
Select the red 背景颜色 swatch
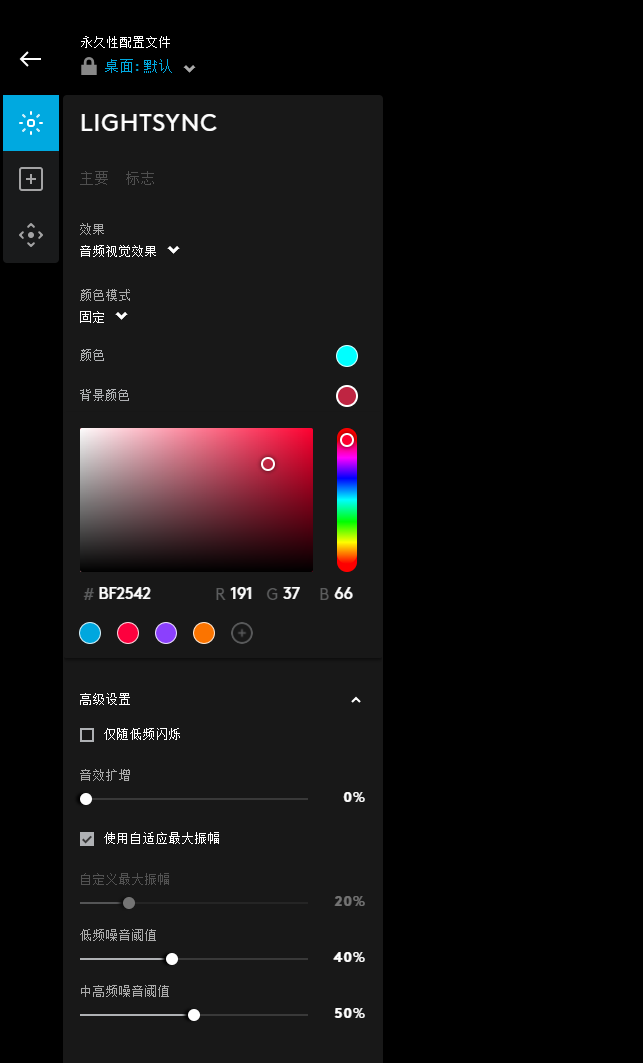[x=347, y=396]
